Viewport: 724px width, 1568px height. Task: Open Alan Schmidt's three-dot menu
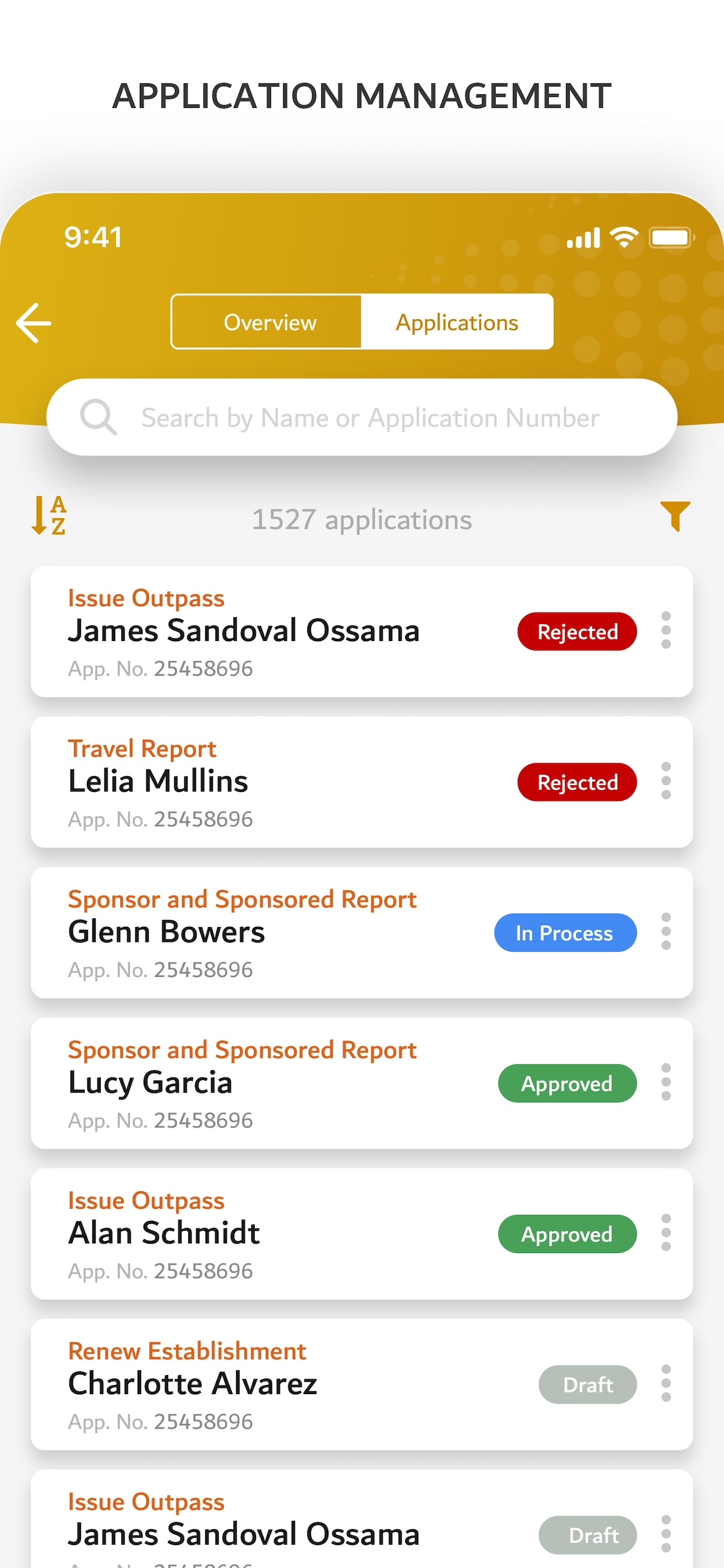[x=666, y=1233]
